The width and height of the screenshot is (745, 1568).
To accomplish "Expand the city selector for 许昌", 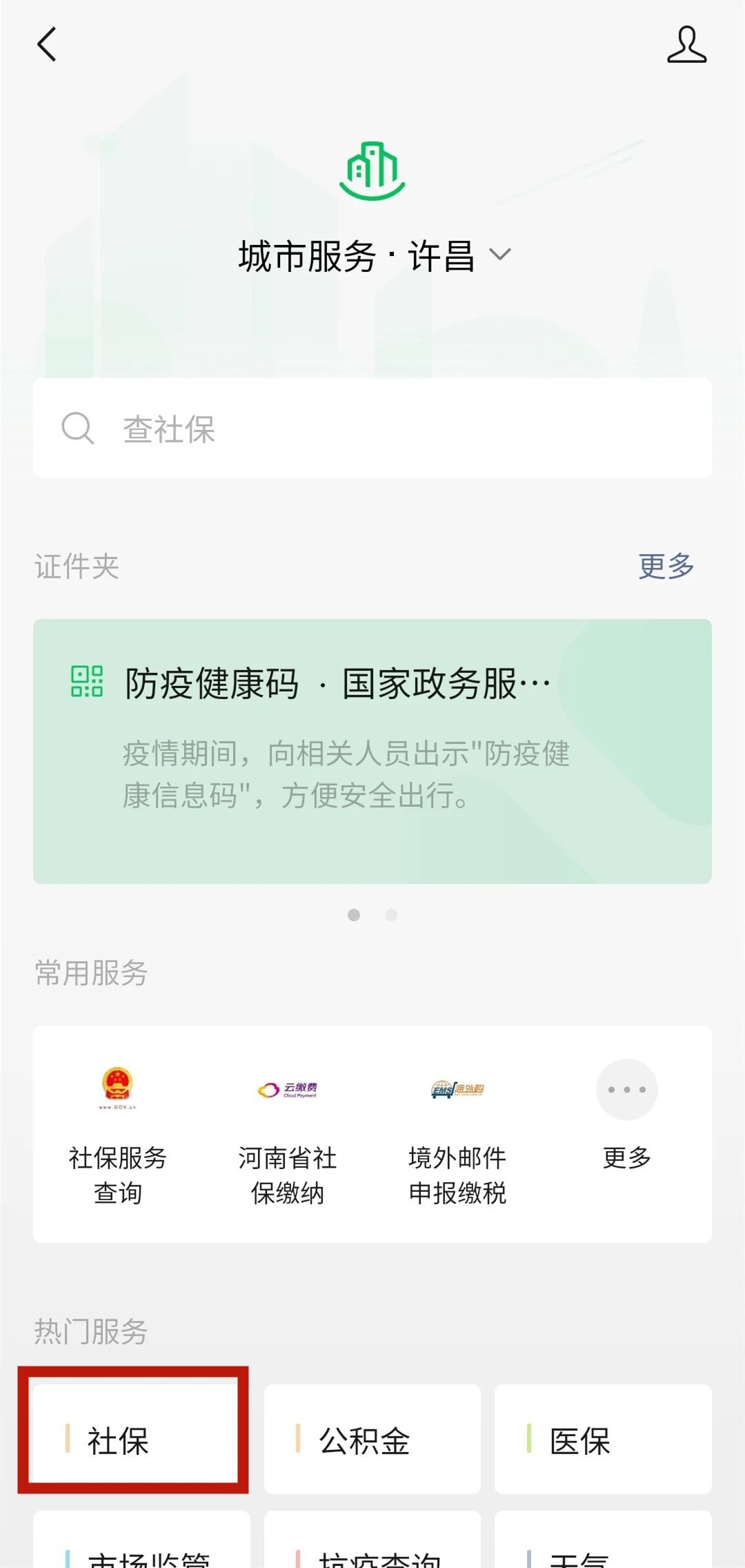I will click(499, 255).
